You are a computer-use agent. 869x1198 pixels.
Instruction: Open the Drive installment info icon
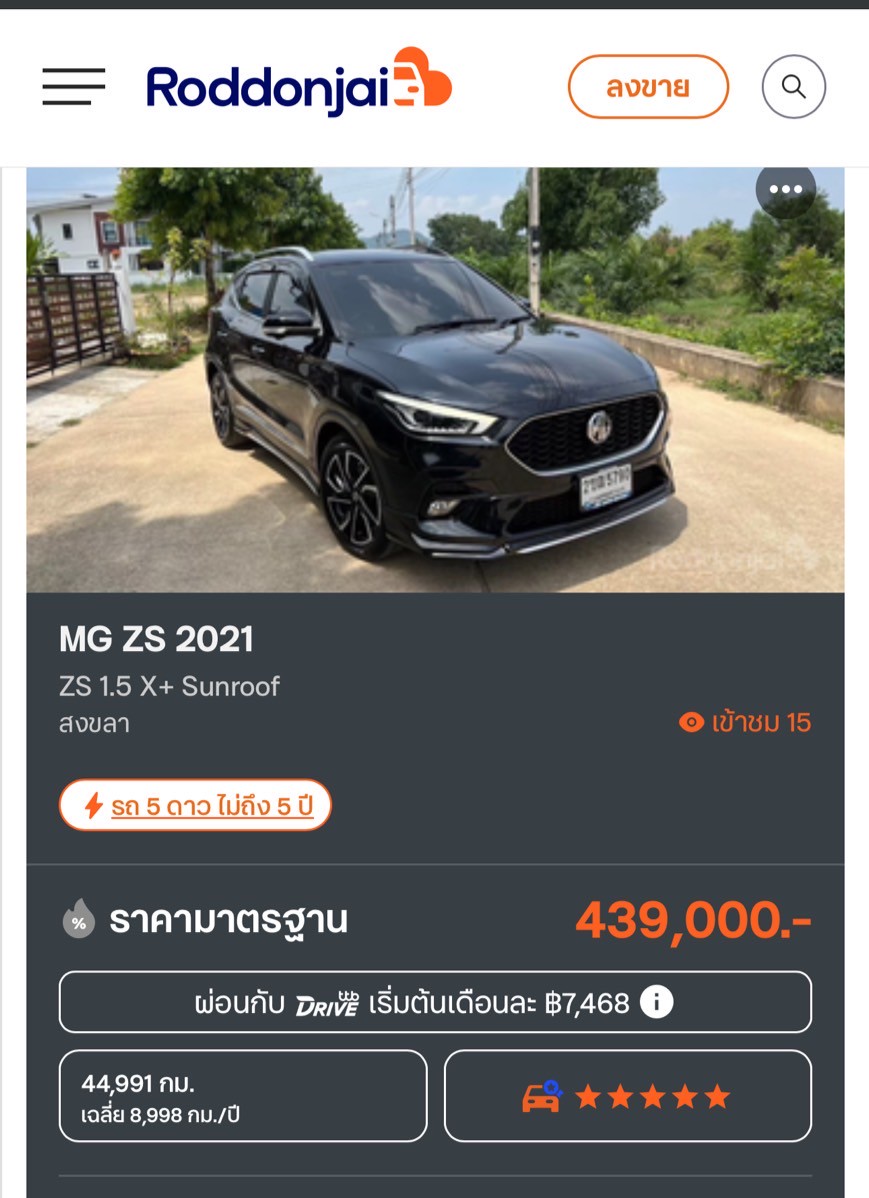(x=656, y=1001)
